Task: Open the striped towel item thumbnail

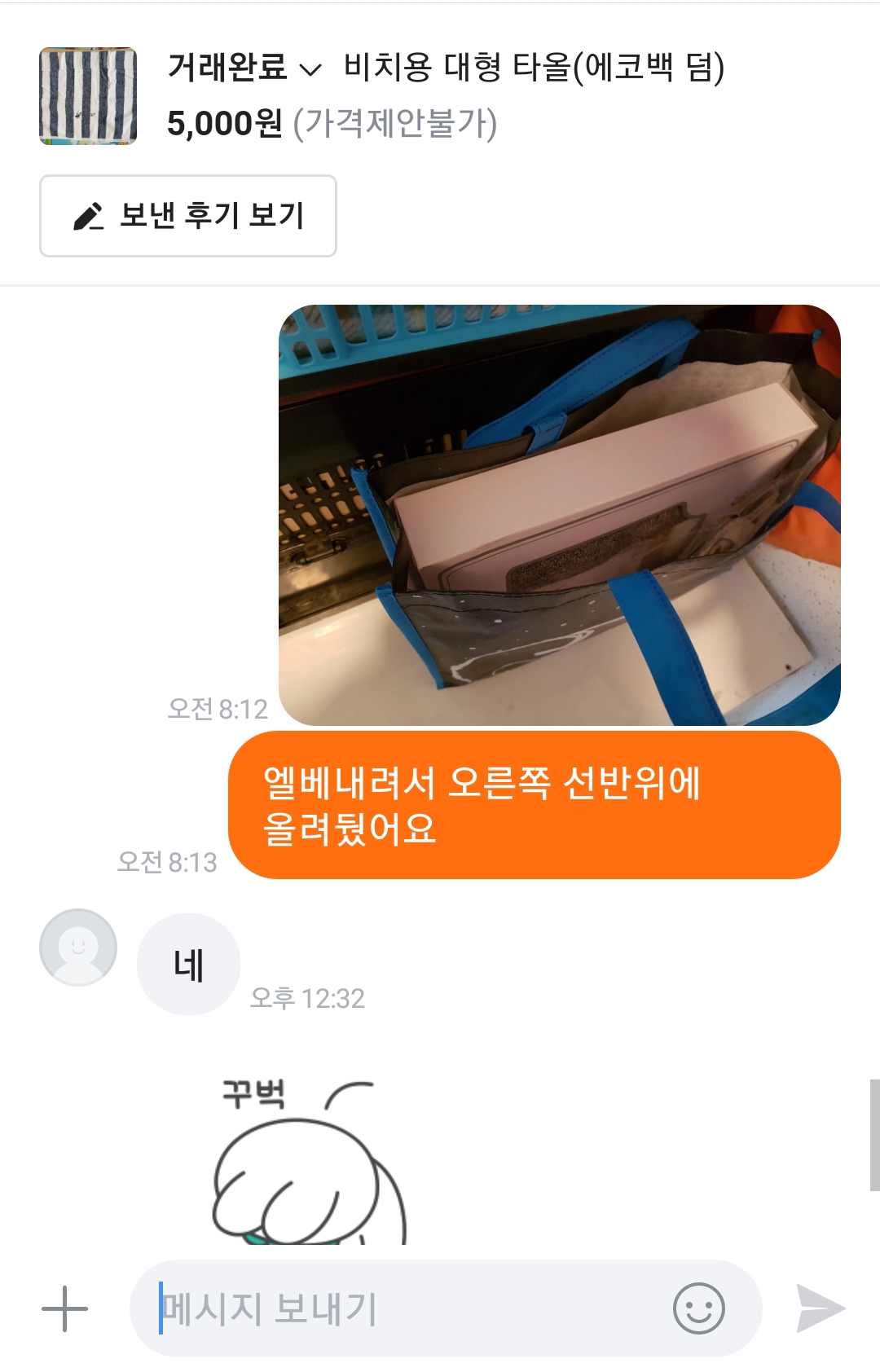Action: 88,96
